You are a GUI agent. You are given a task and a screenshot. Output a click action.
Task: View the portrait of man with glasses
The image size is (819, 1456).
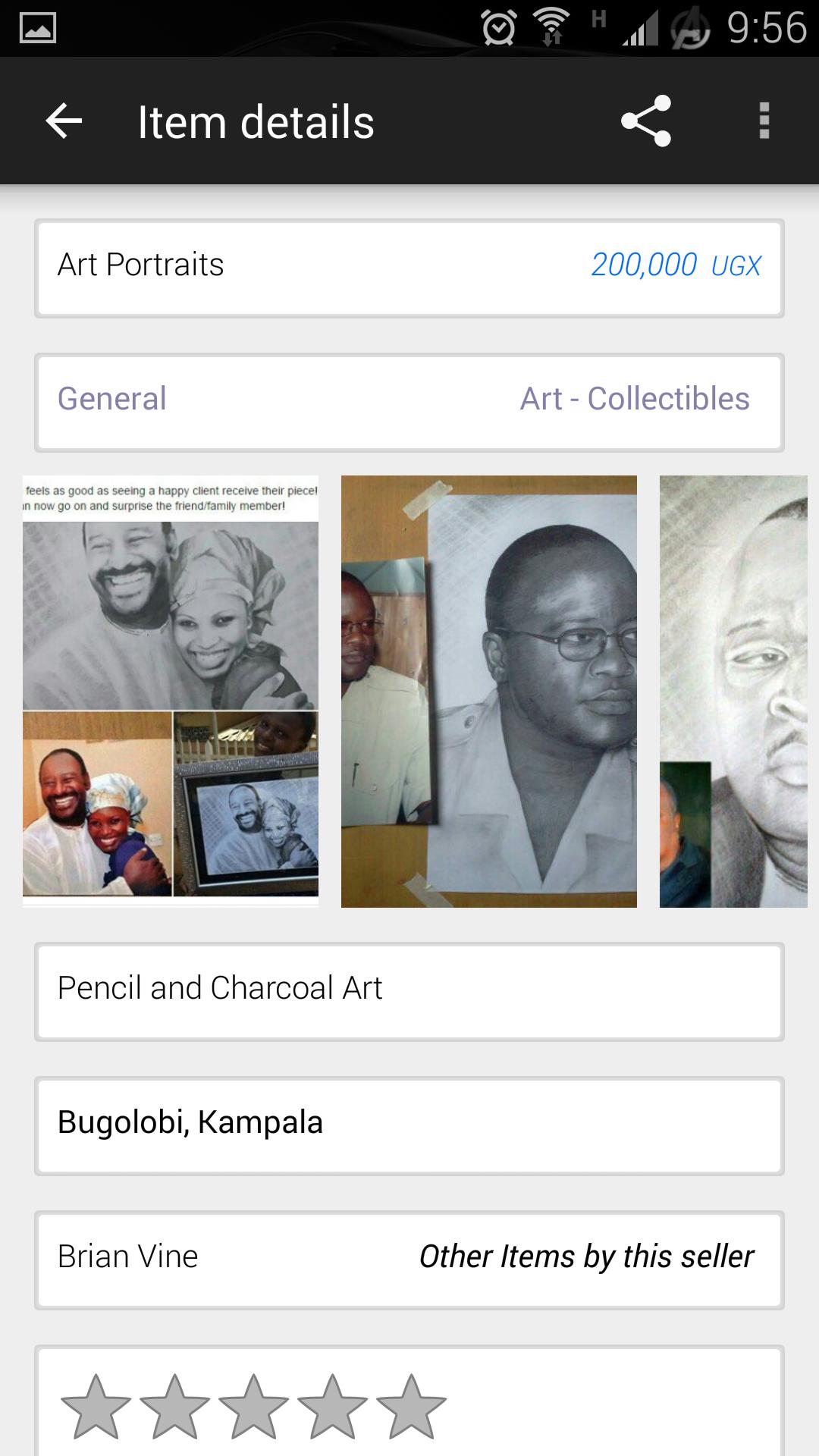(x=489, y=691)
